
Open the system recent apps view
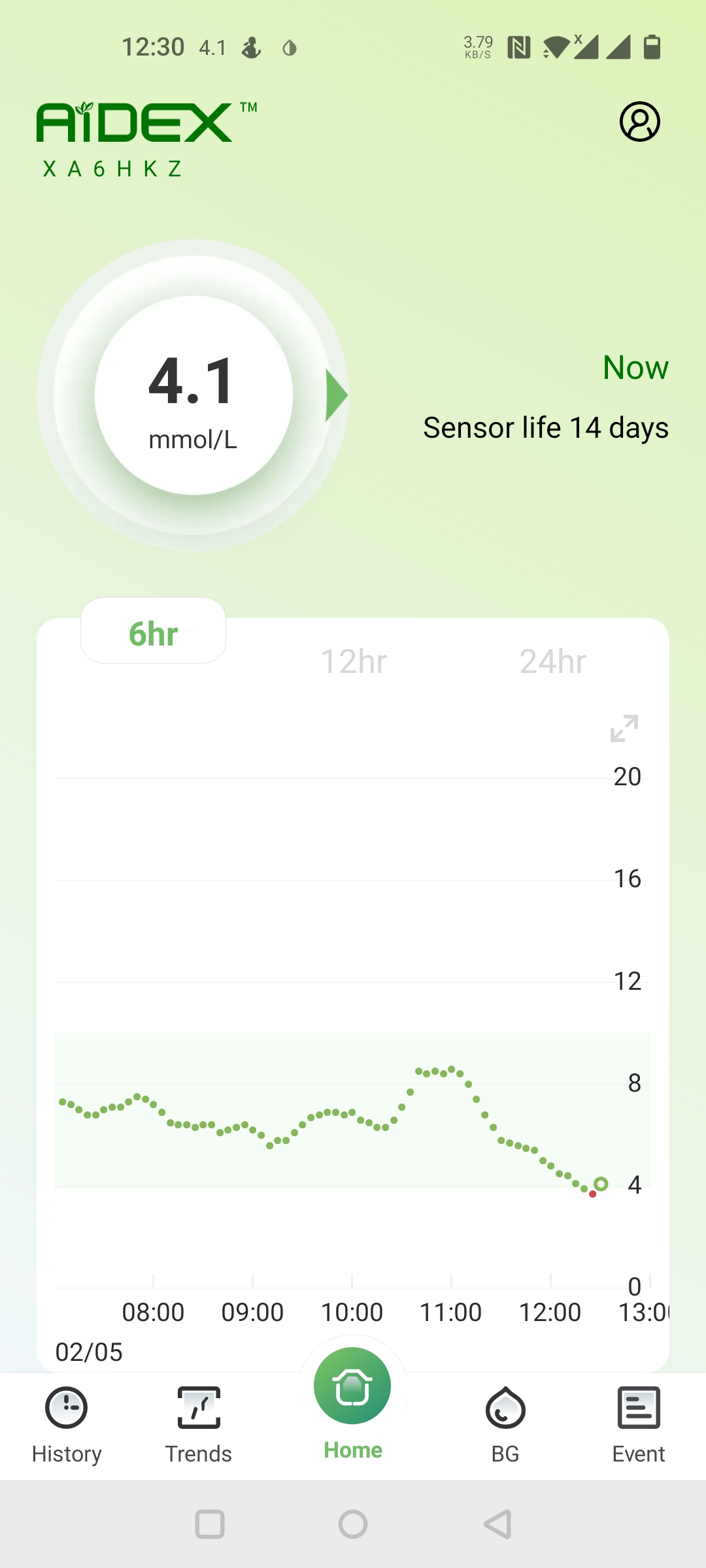pos(210,1524)
